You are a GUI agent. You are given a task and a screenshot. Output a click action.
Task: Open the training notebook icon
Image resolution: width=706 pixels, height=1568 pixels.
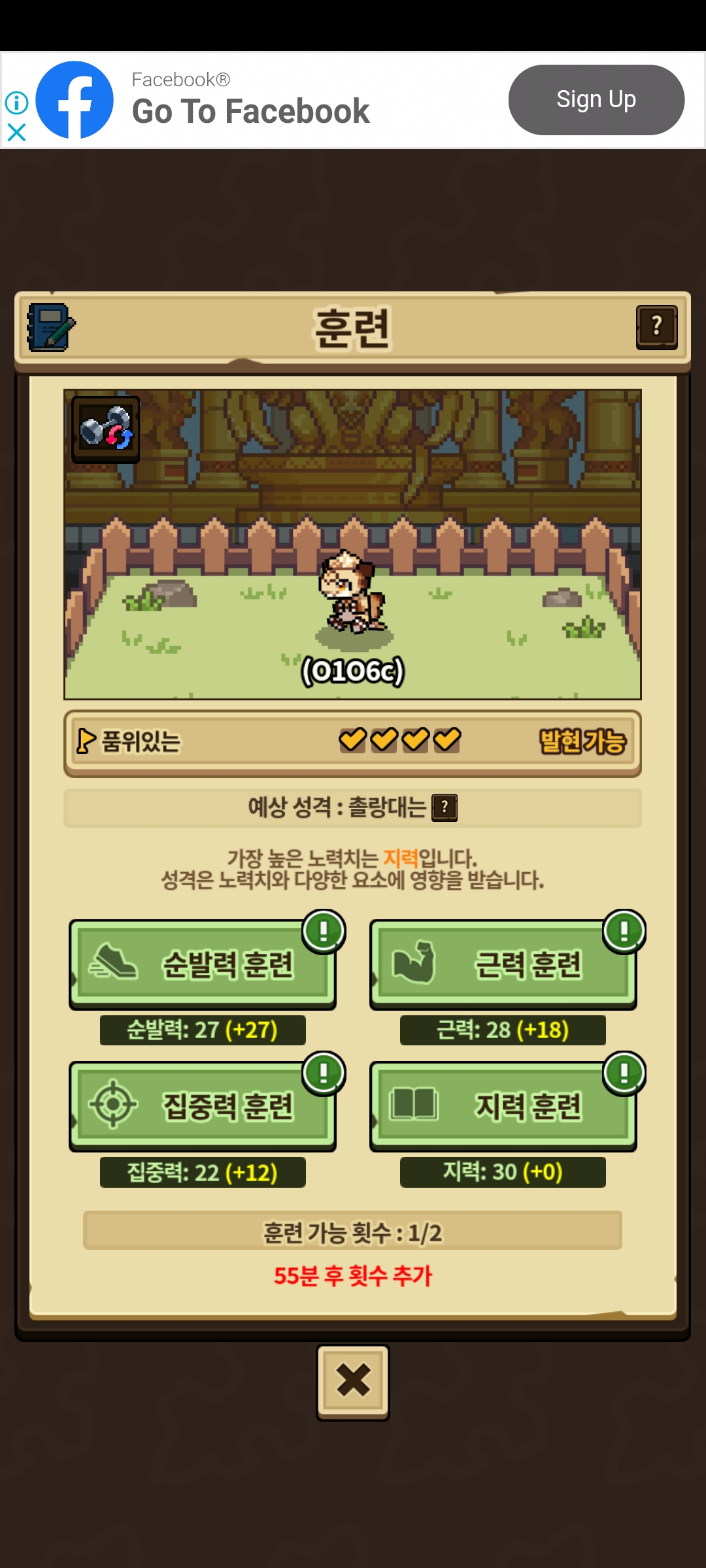coord(50,327)
